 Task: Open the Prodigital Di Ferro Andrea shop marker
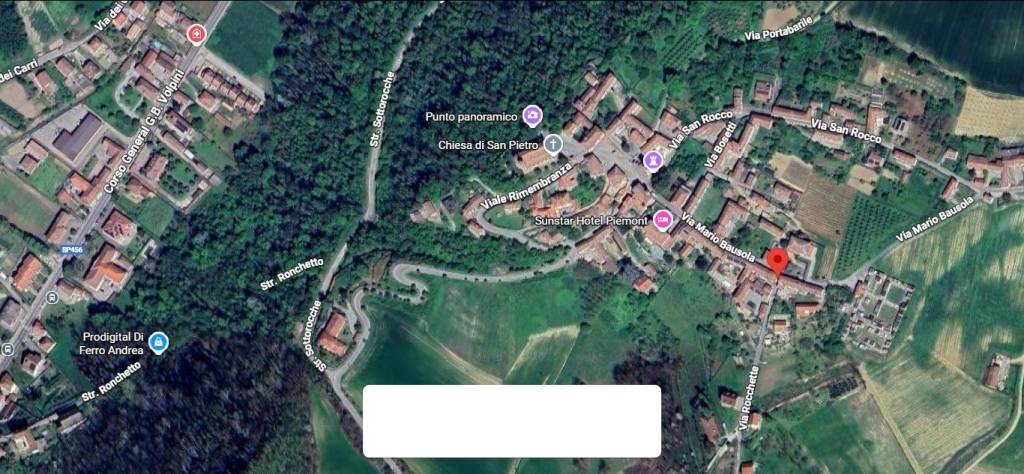coord(158,344)
